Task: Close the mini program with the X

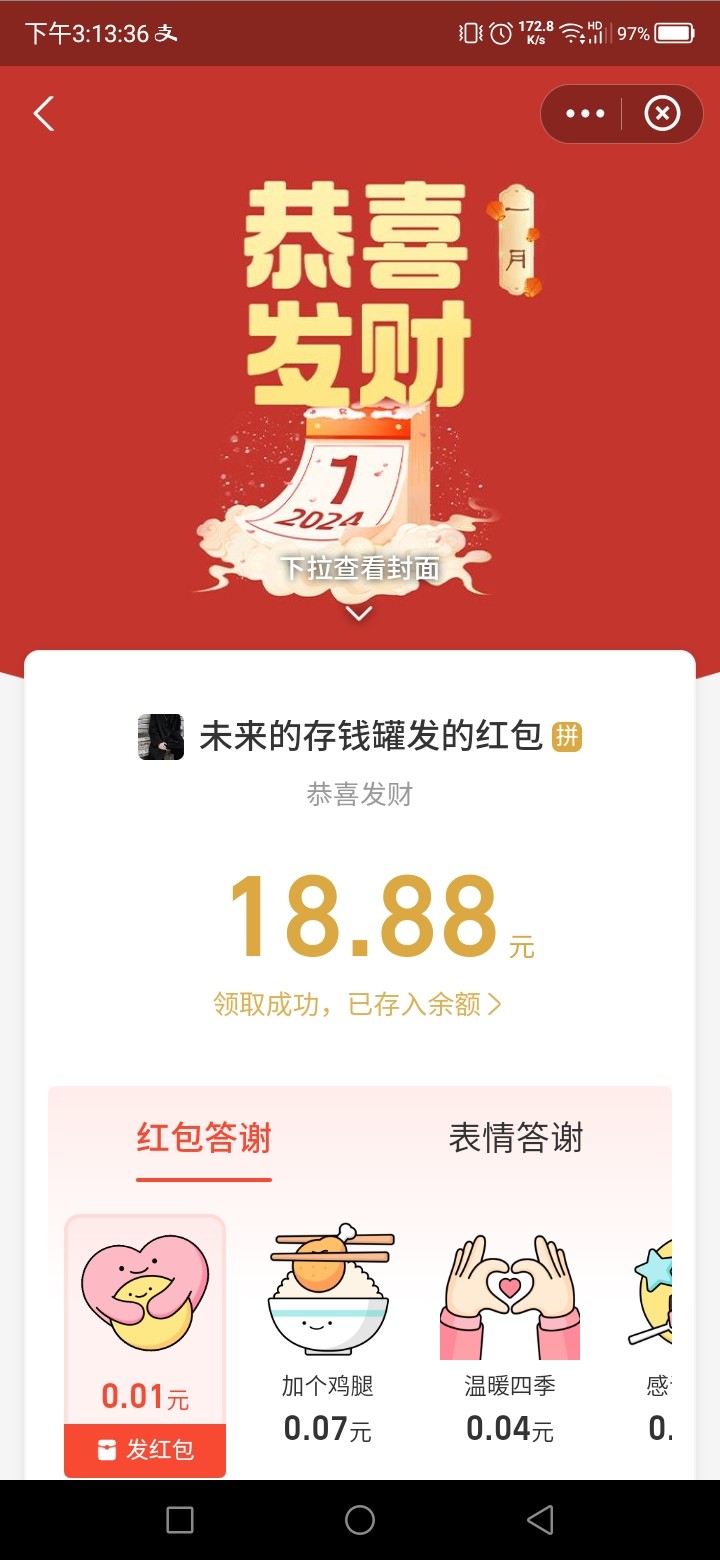Action: [661, 114]
